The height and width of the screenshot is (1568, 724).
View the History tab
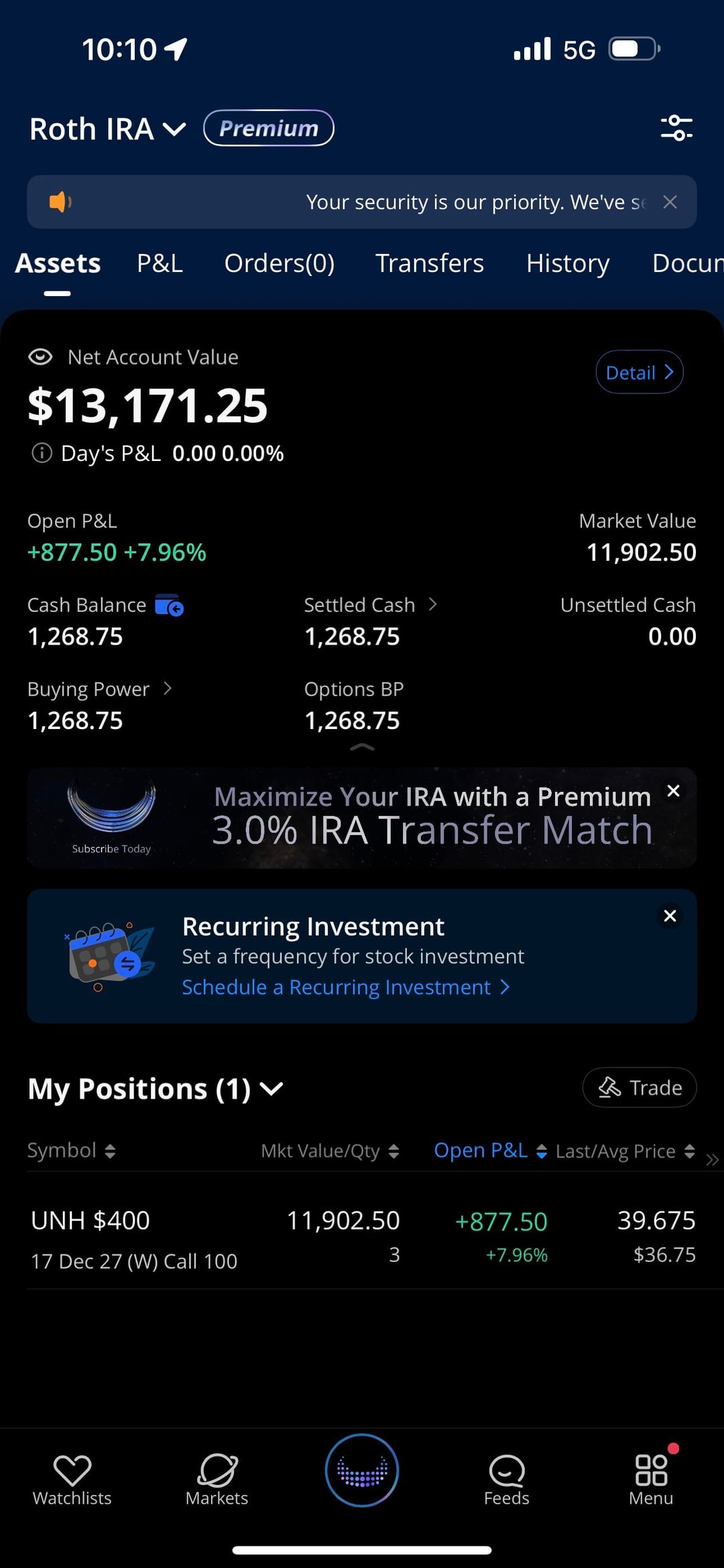click(x=568, y=263)
